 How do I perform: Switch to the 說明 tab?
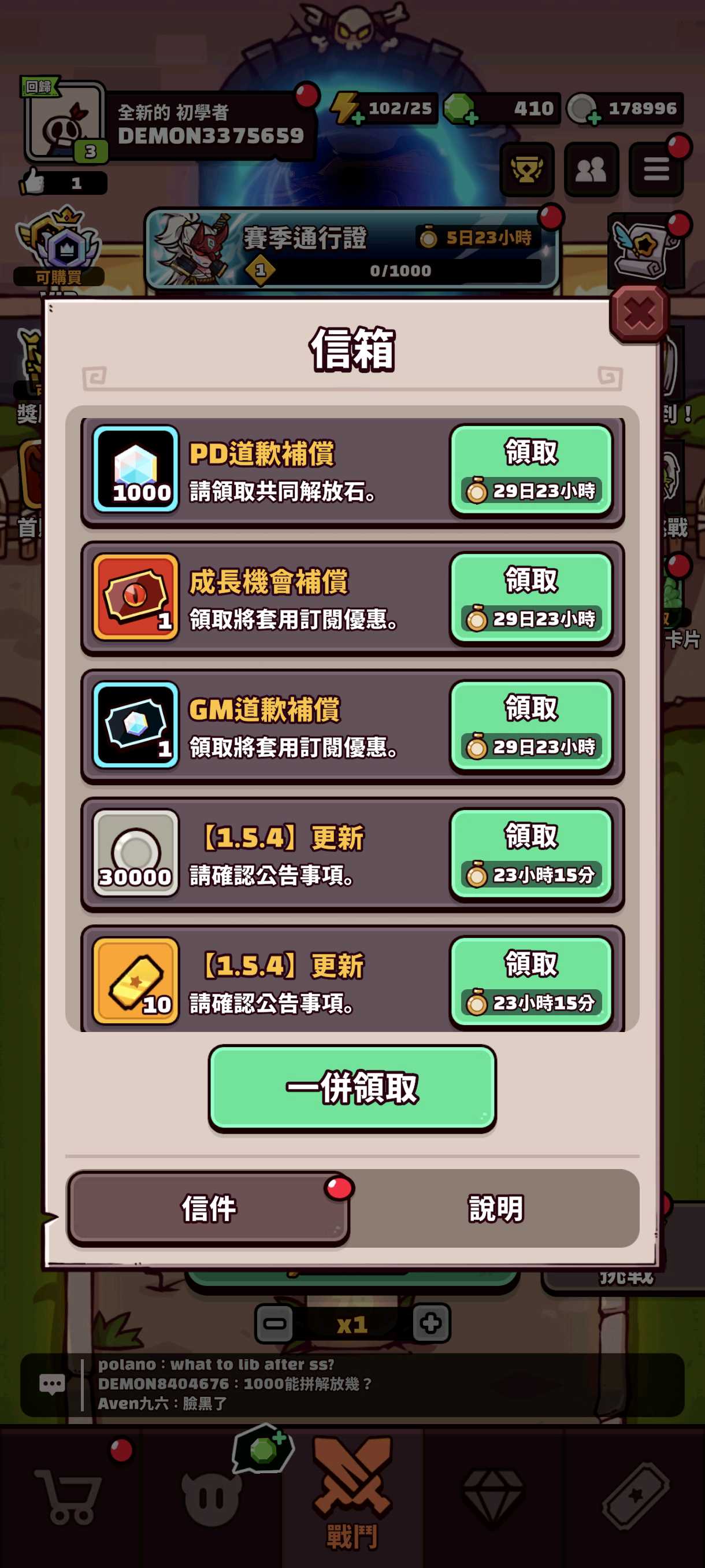(495, 1208)
